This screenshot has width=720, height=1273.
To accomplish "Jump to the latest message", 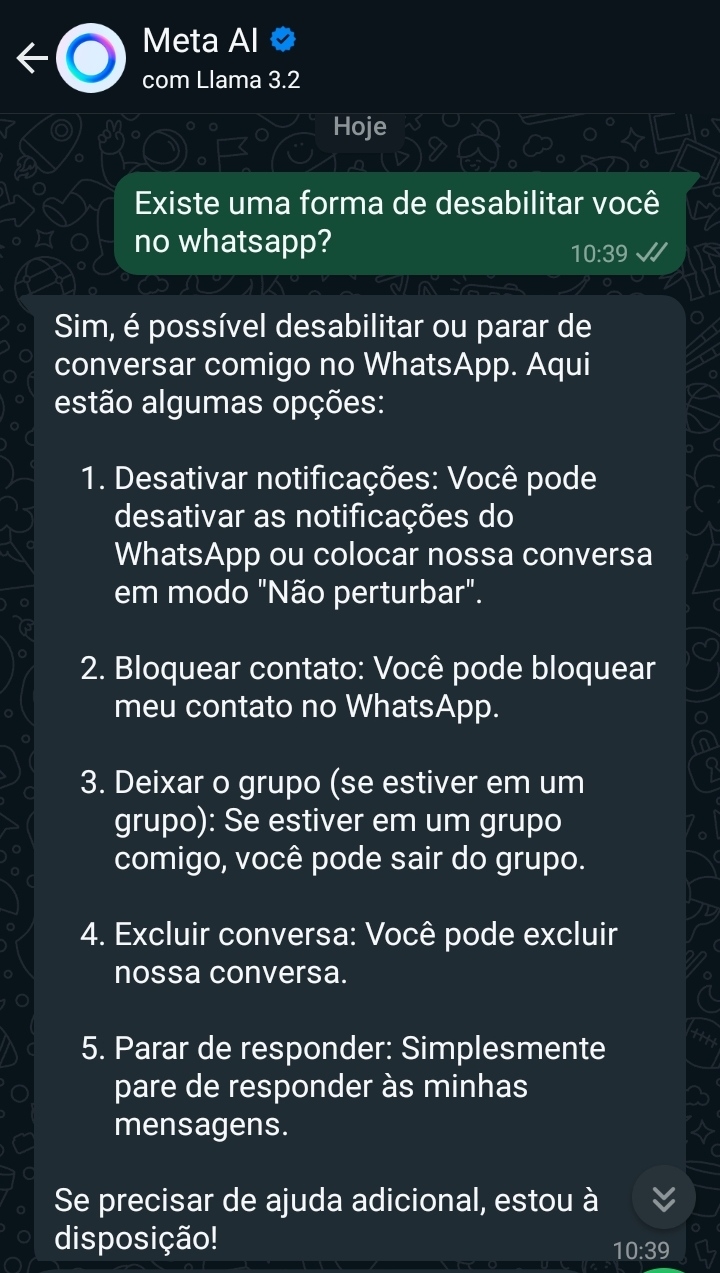I will 664,1197.
